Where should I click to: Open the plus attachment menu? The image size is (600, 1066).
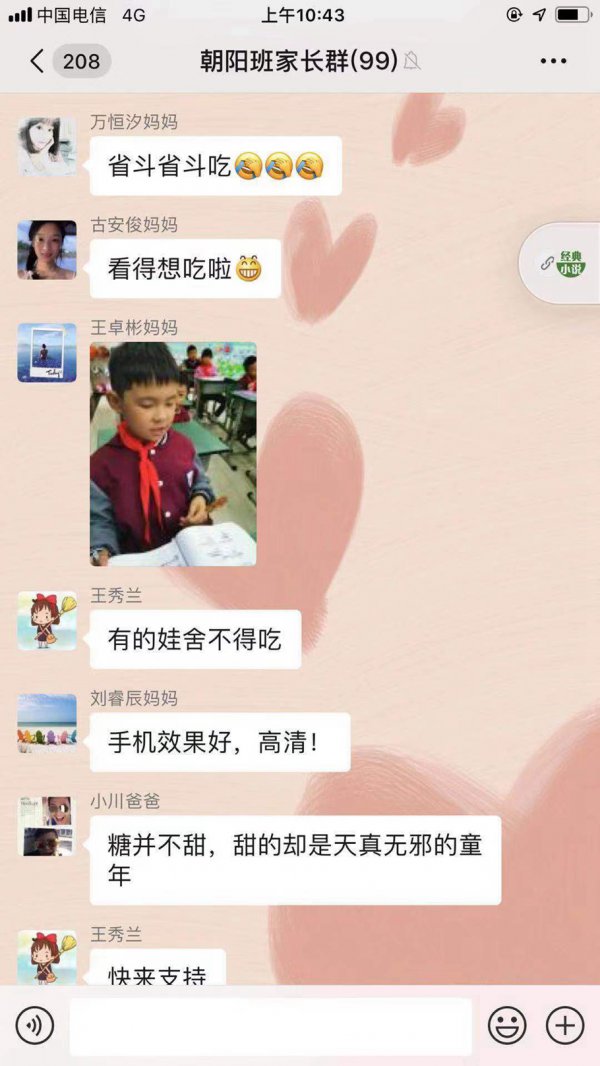[565, 1025]
